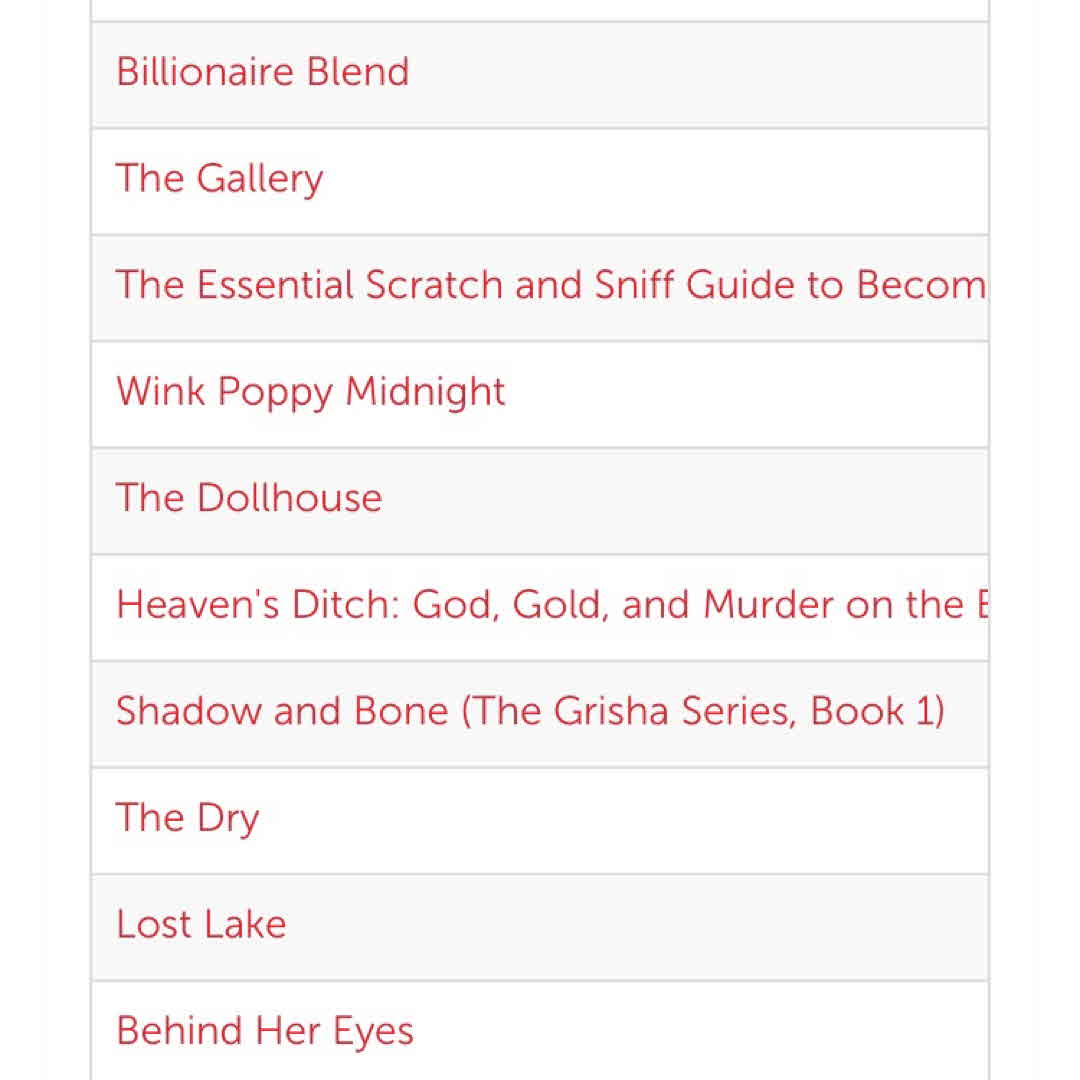Open the Lost Lake book link
The height and width of the screenshot is (1080, 1080).
[x=201, y=924]
